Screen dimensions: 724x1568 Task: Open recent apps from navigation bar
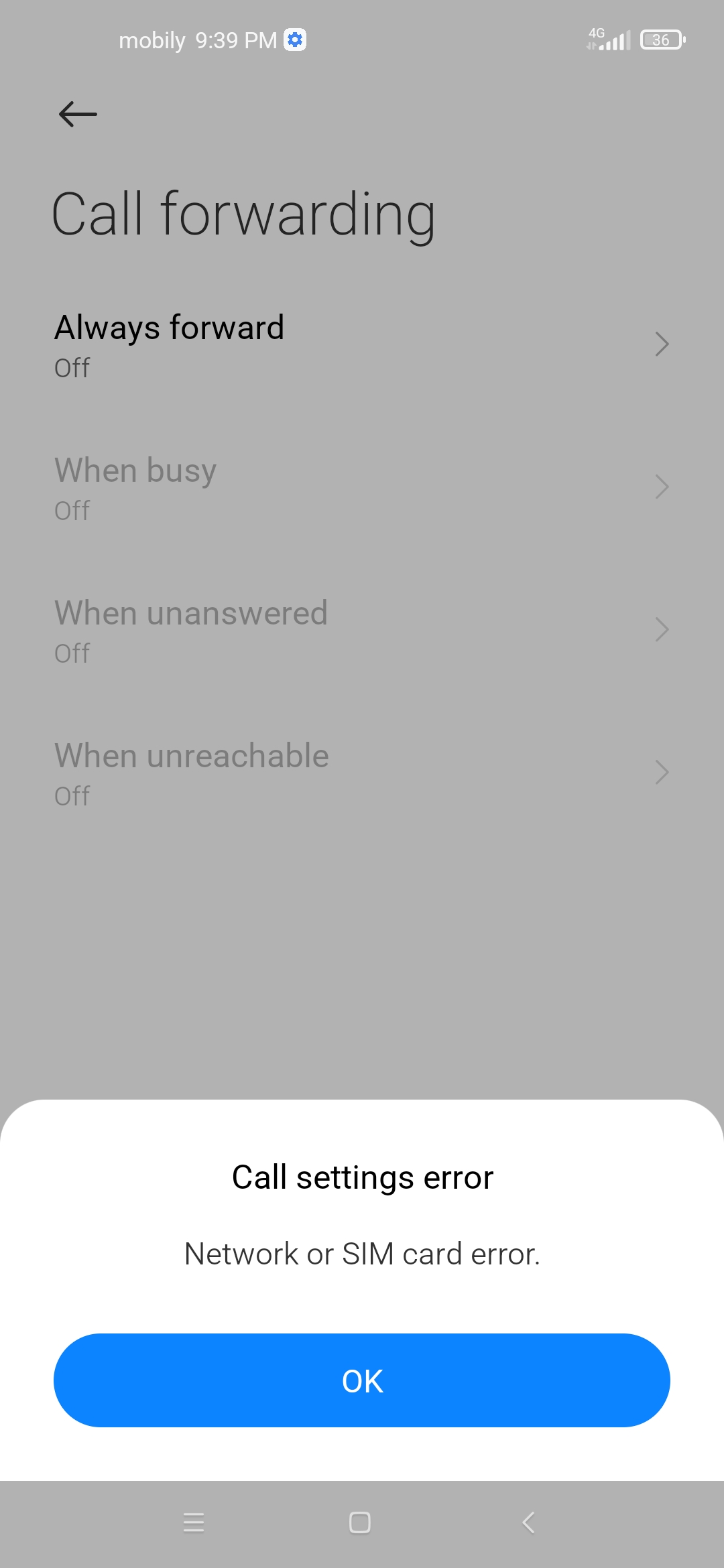[x=194, y=1522]
